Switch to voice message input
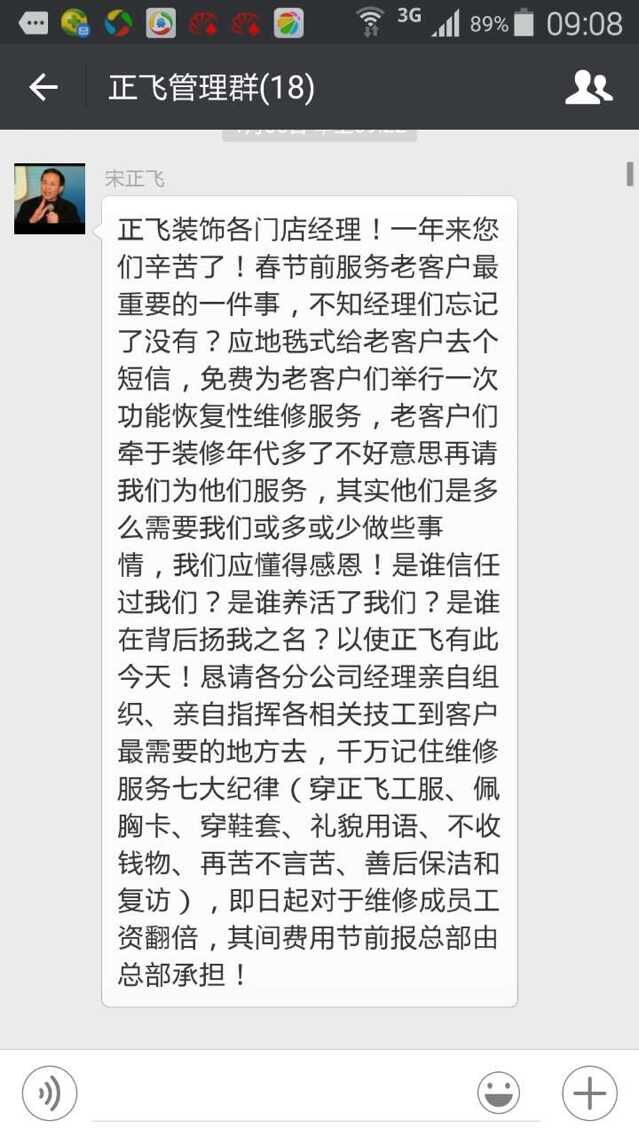The height and width of the screenshot is (1136, 639). pyautogui.click(x=49, y=1093)
